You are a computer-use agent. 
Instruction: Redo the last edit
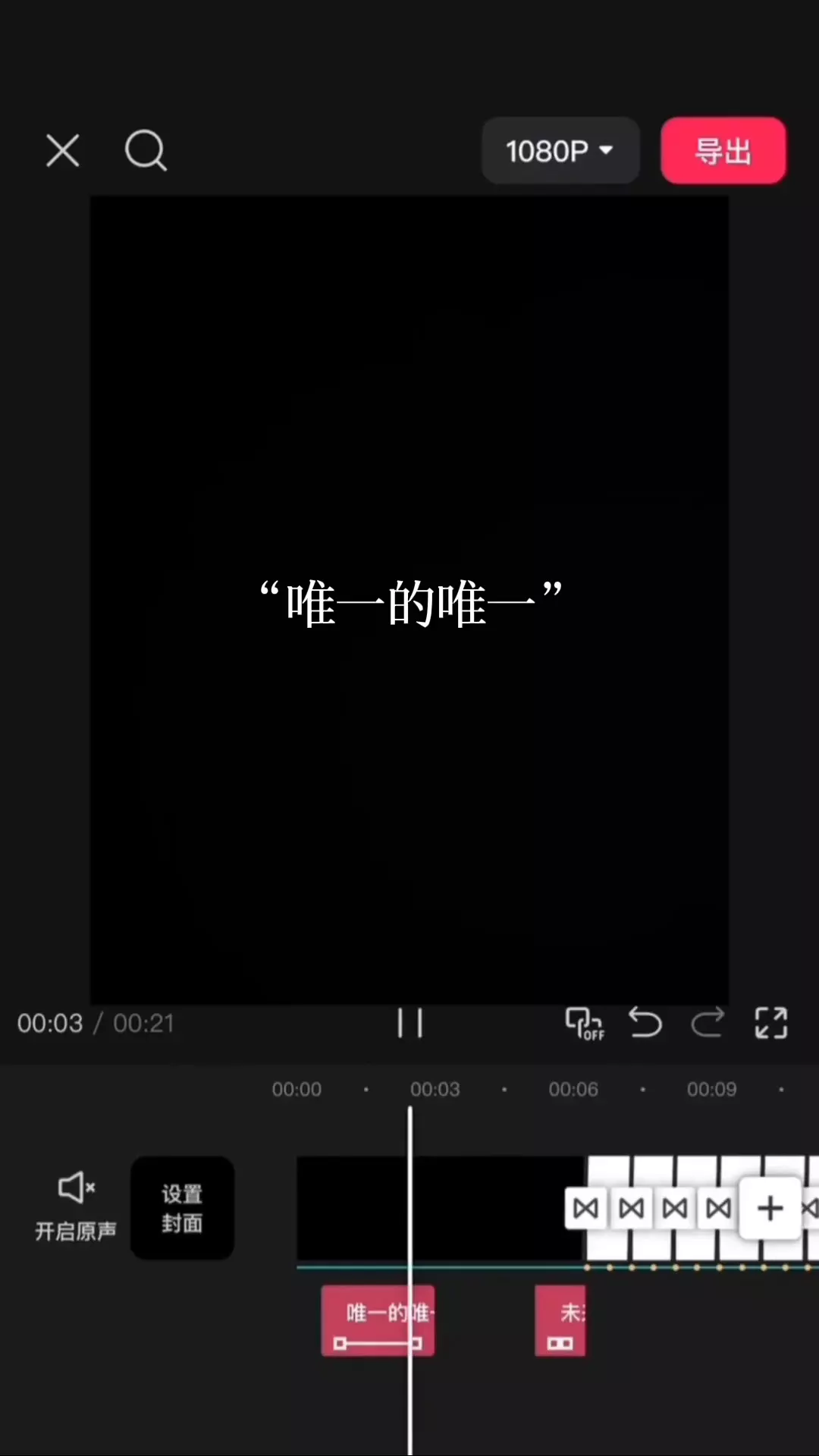pyautogui.click(x=708, y=1023)
